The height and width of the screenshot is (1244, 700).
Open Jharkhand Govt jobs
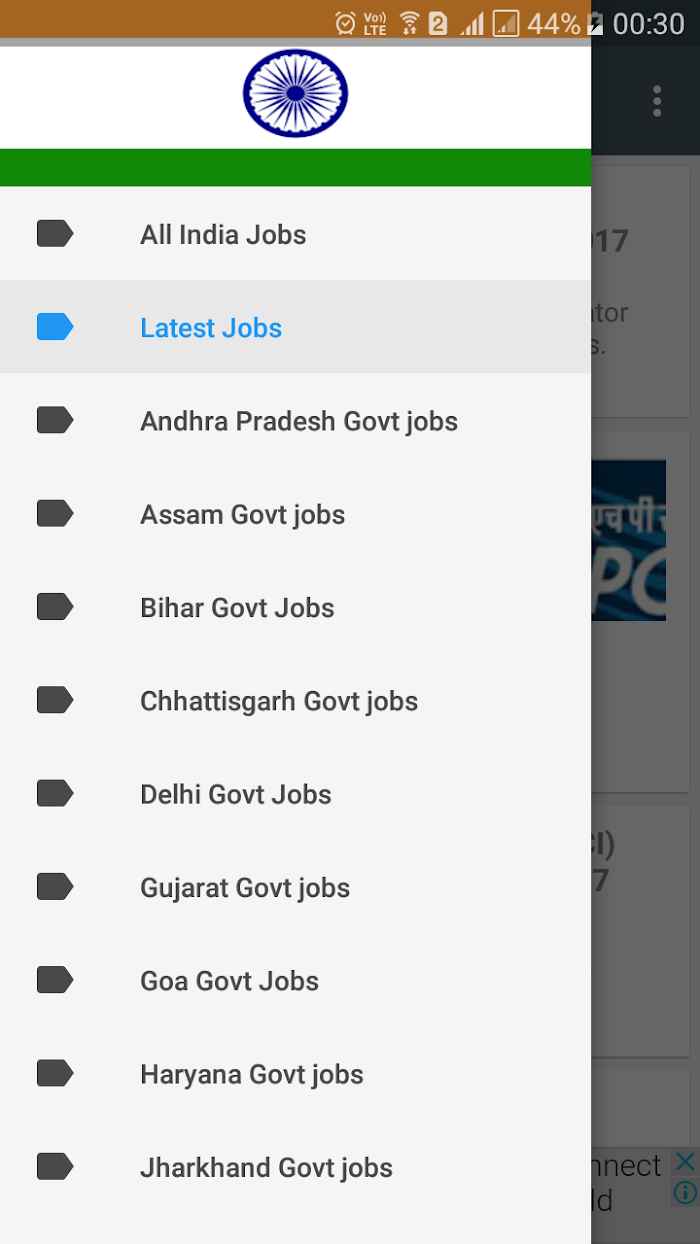(x=295, y=1167)
